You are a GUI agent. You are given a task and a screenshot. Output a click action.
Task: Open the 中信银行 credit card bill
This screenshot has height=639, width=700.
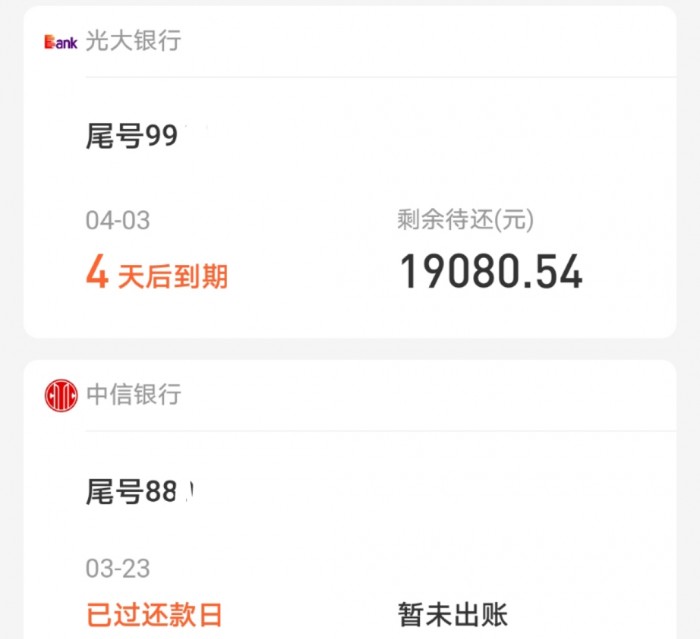[349, 520]
